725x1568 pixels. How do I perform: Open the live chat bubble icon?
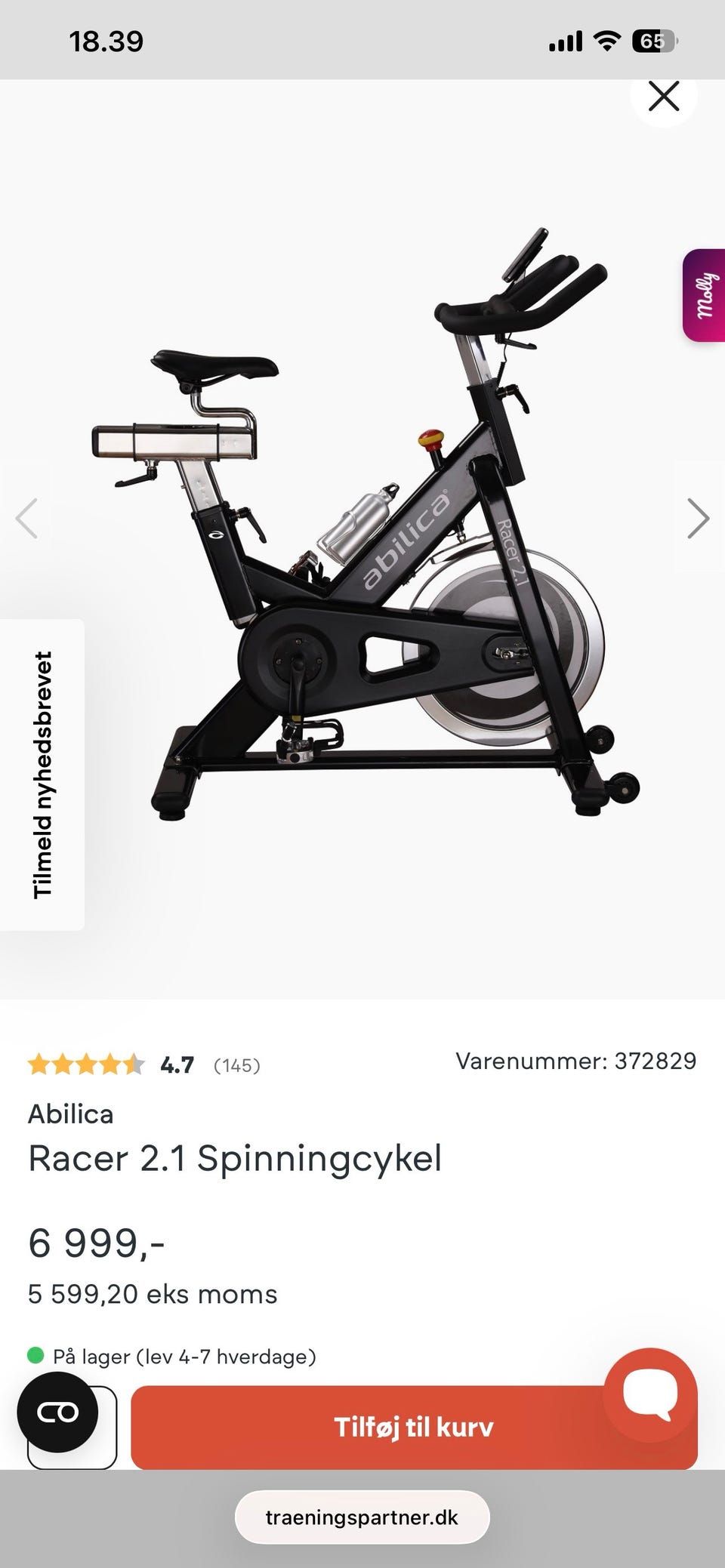[x=651, y=1392]
